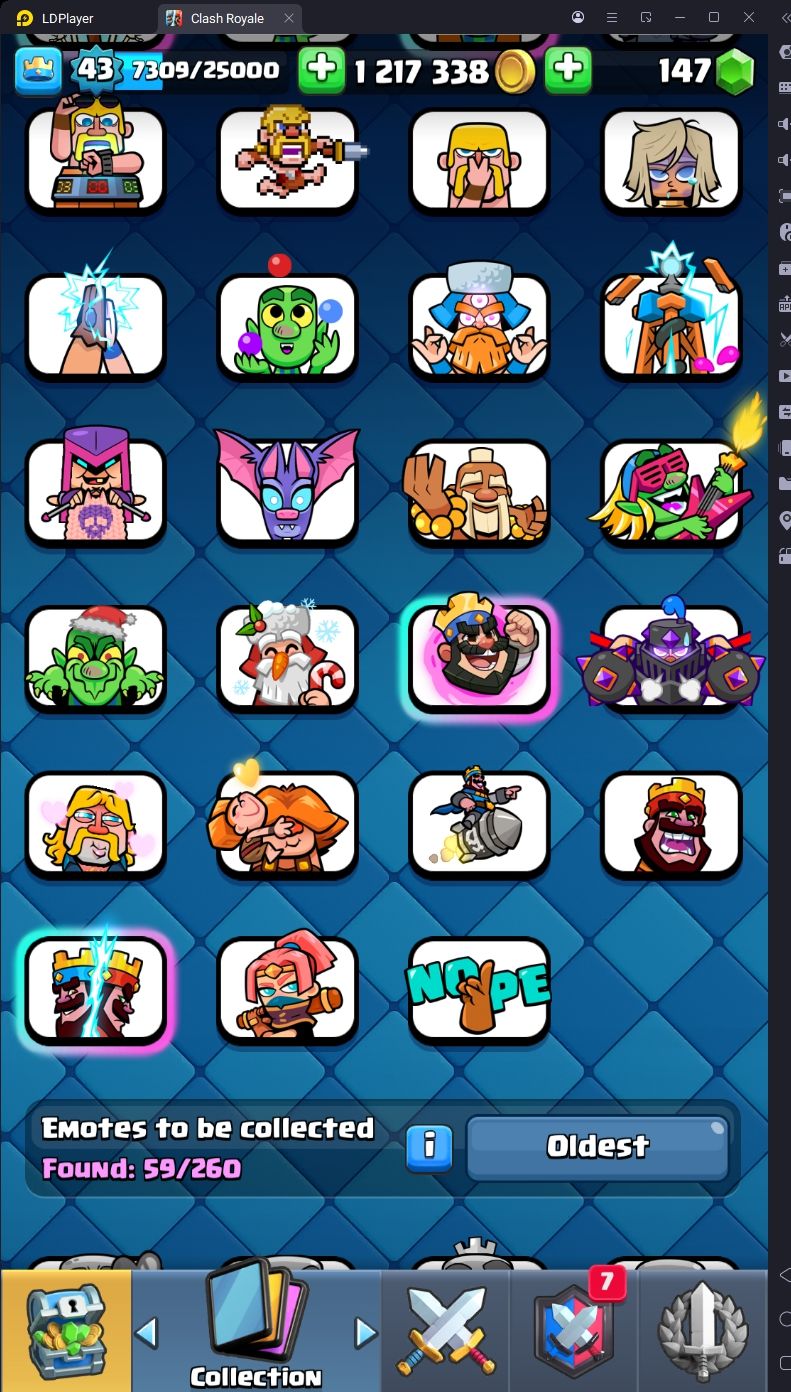Image resolution: width=791 pixels, height=1392 pixels.
Task: Go to previous Collection page arrow
Action: pos(147,1332)
